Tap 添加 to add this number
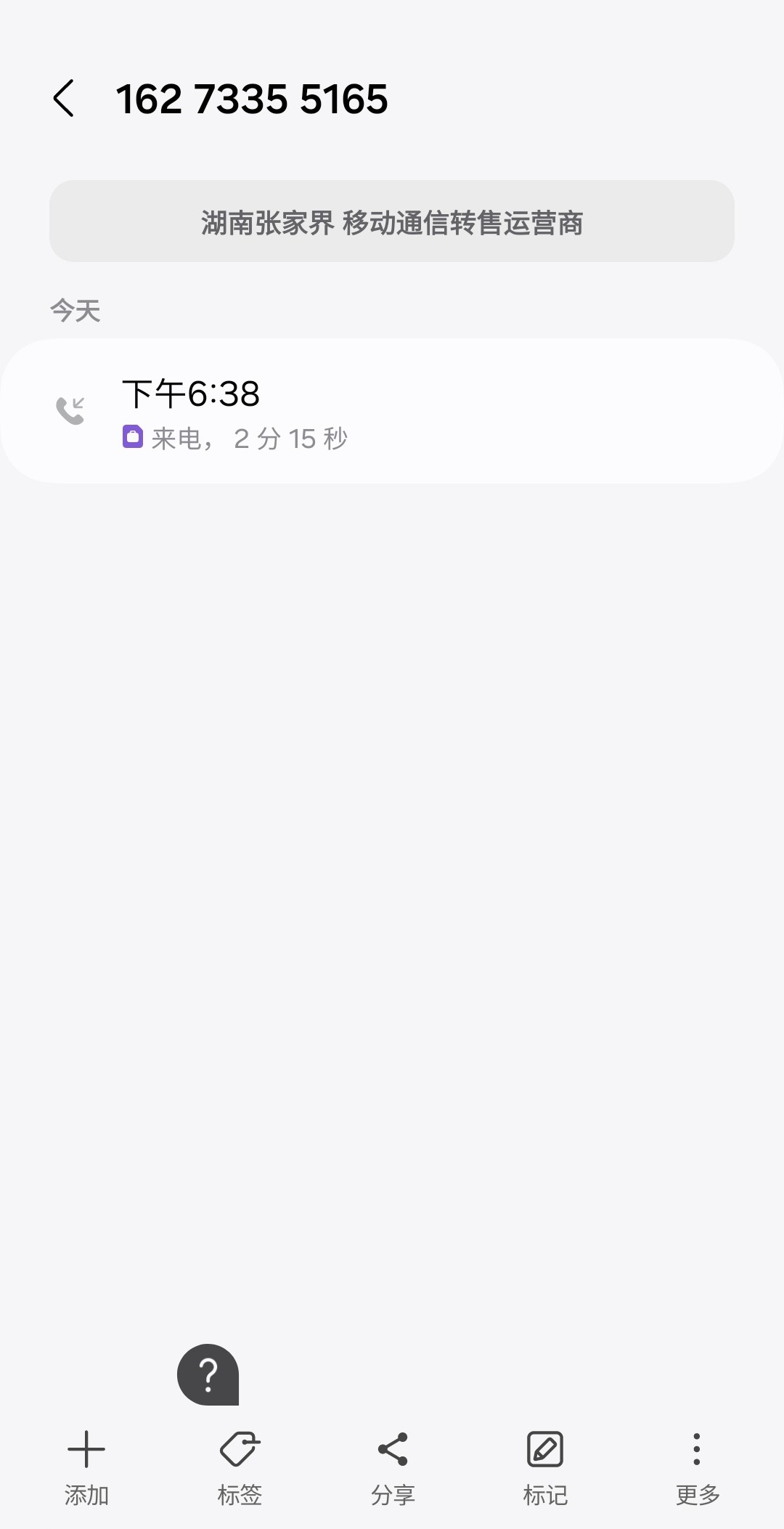 (86, 1468)
